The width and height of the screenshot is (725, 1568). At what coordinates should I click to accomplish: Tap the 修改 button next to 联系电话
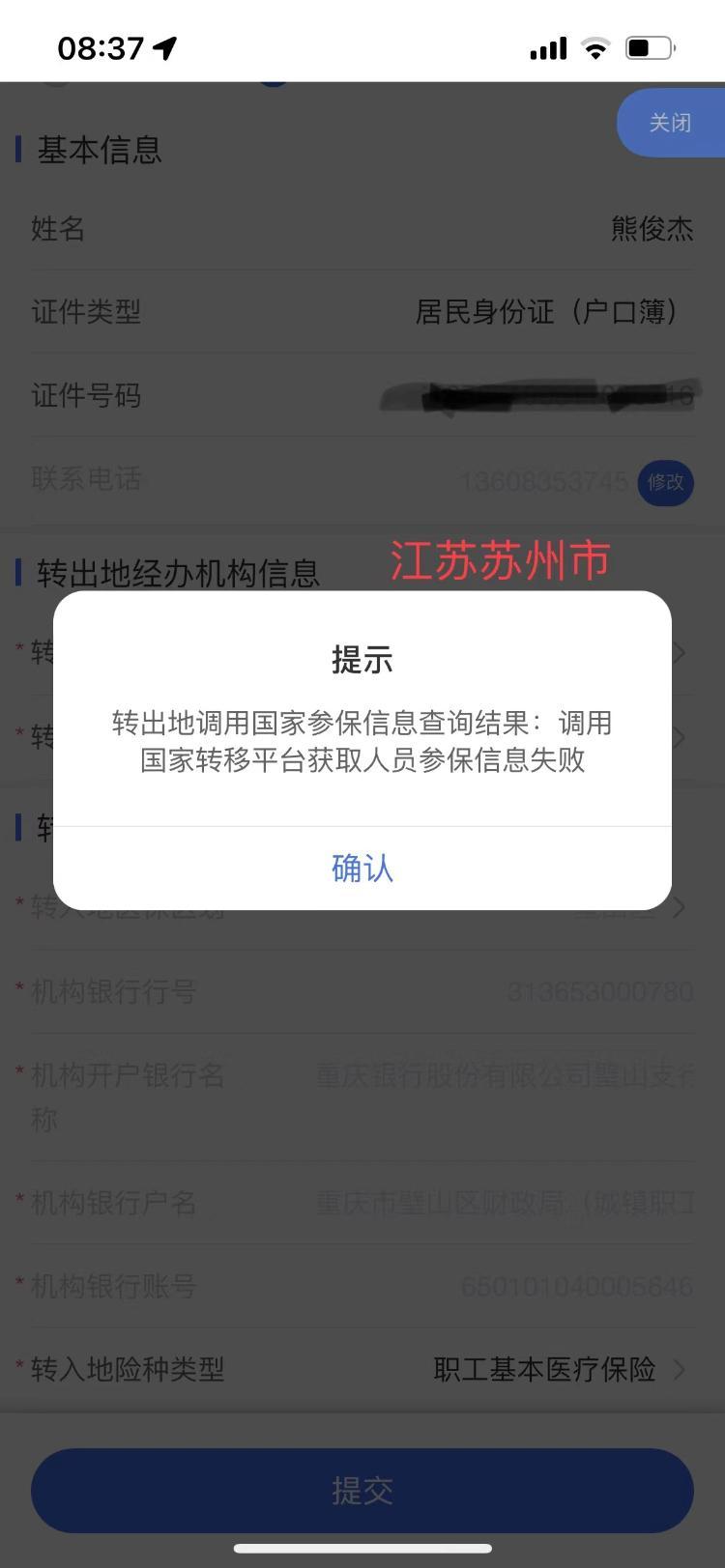(x=665, y=481)
